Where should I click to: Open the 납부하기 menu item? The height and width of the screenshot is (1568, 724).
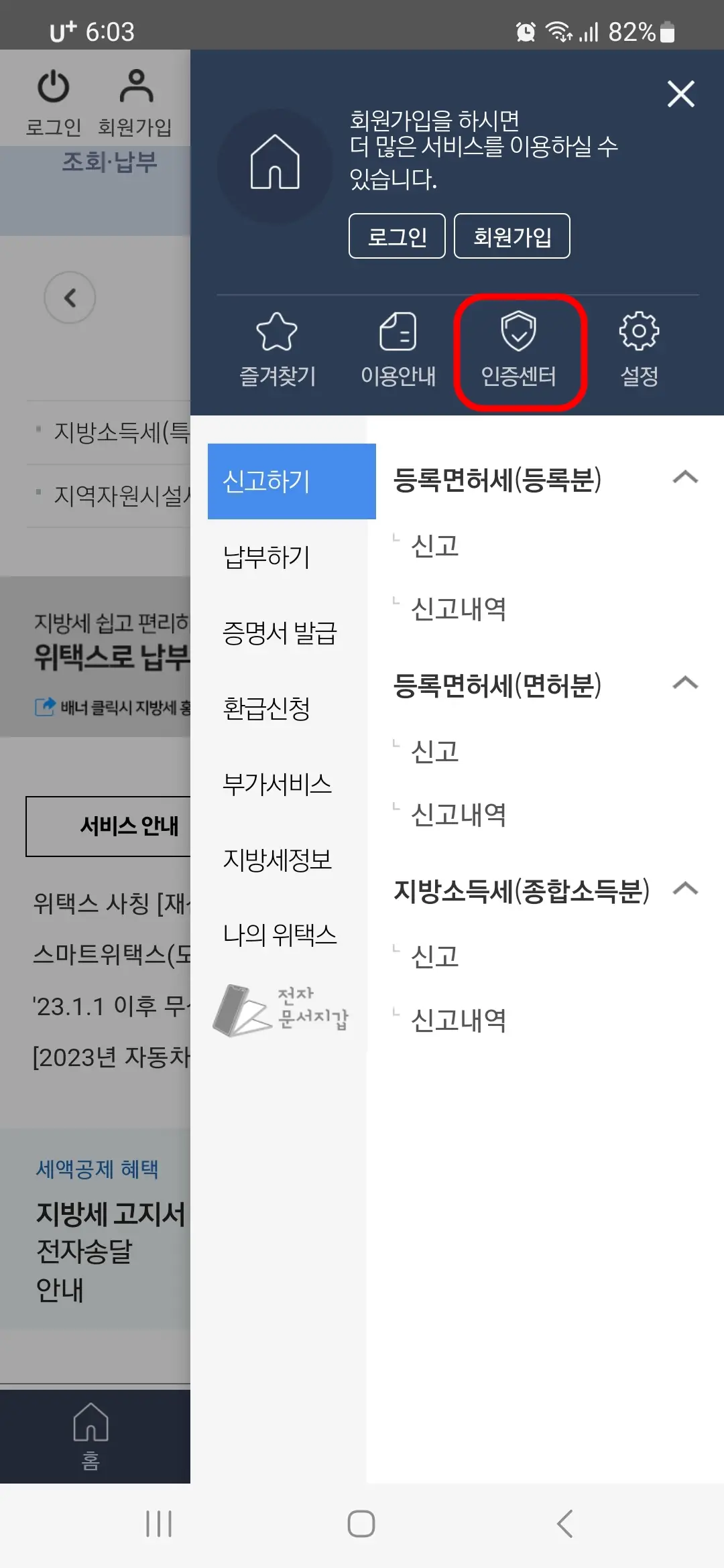(267, 556)
